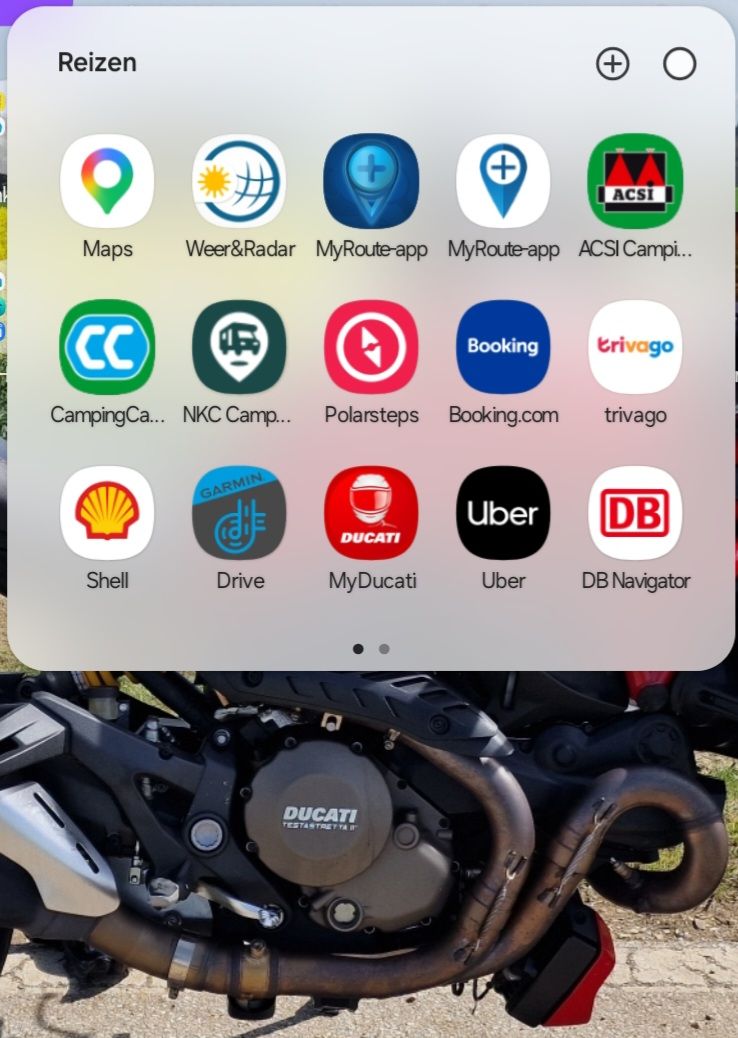Add an app to the Reizen folder
Viewport: 738px width, 1038px height.
click(612, 65)
